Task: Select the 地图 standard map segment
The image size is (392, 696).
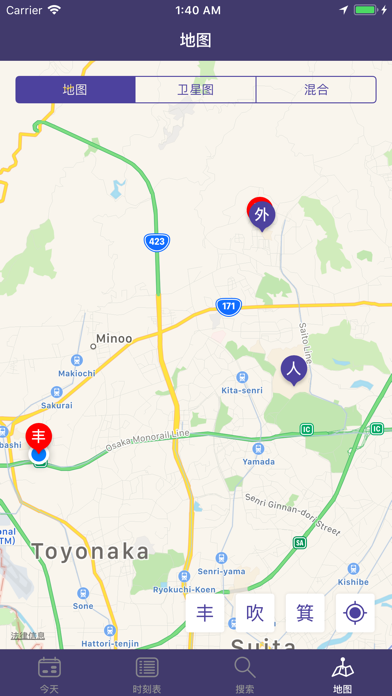Action: [75, 90]
